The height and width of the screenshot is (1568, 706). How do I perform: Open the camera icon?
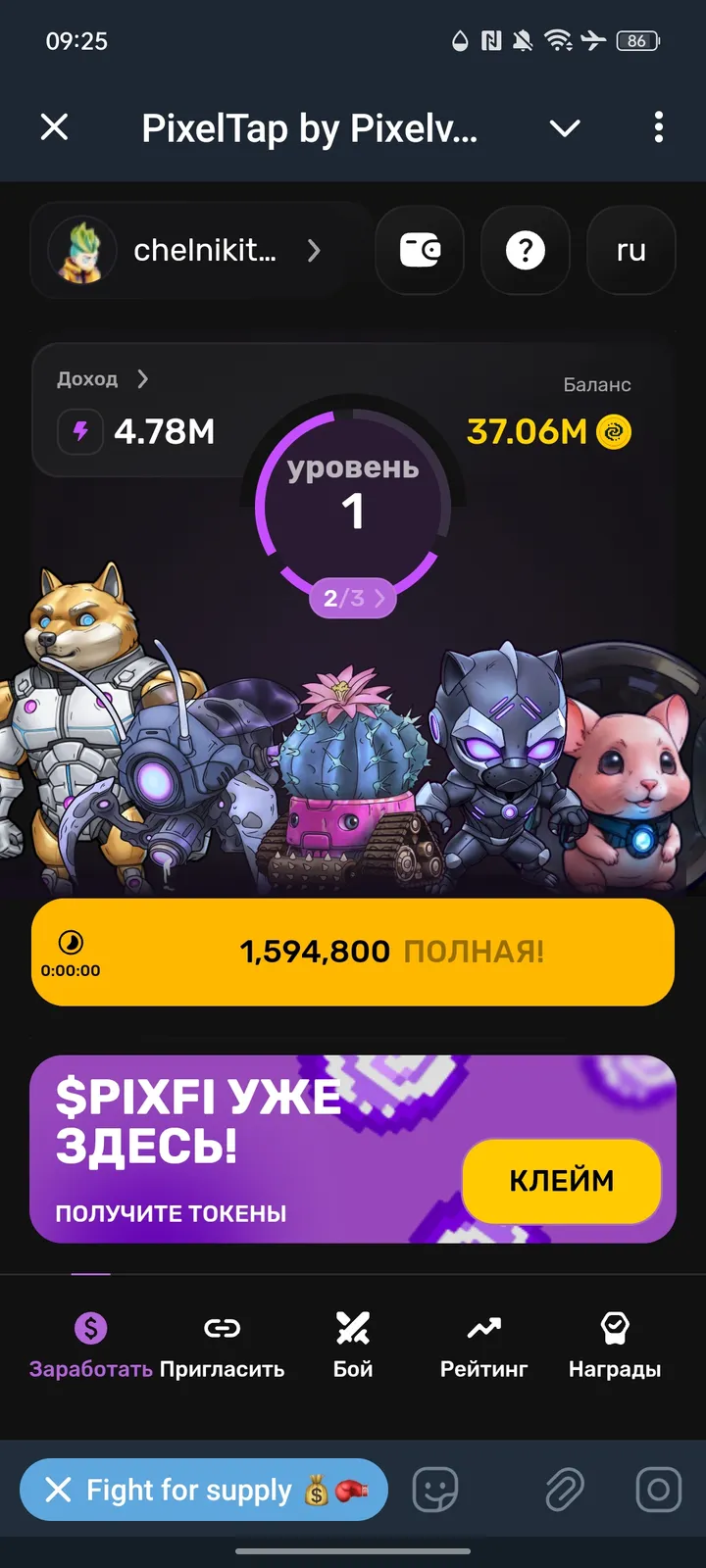(x=658, y=1491)
